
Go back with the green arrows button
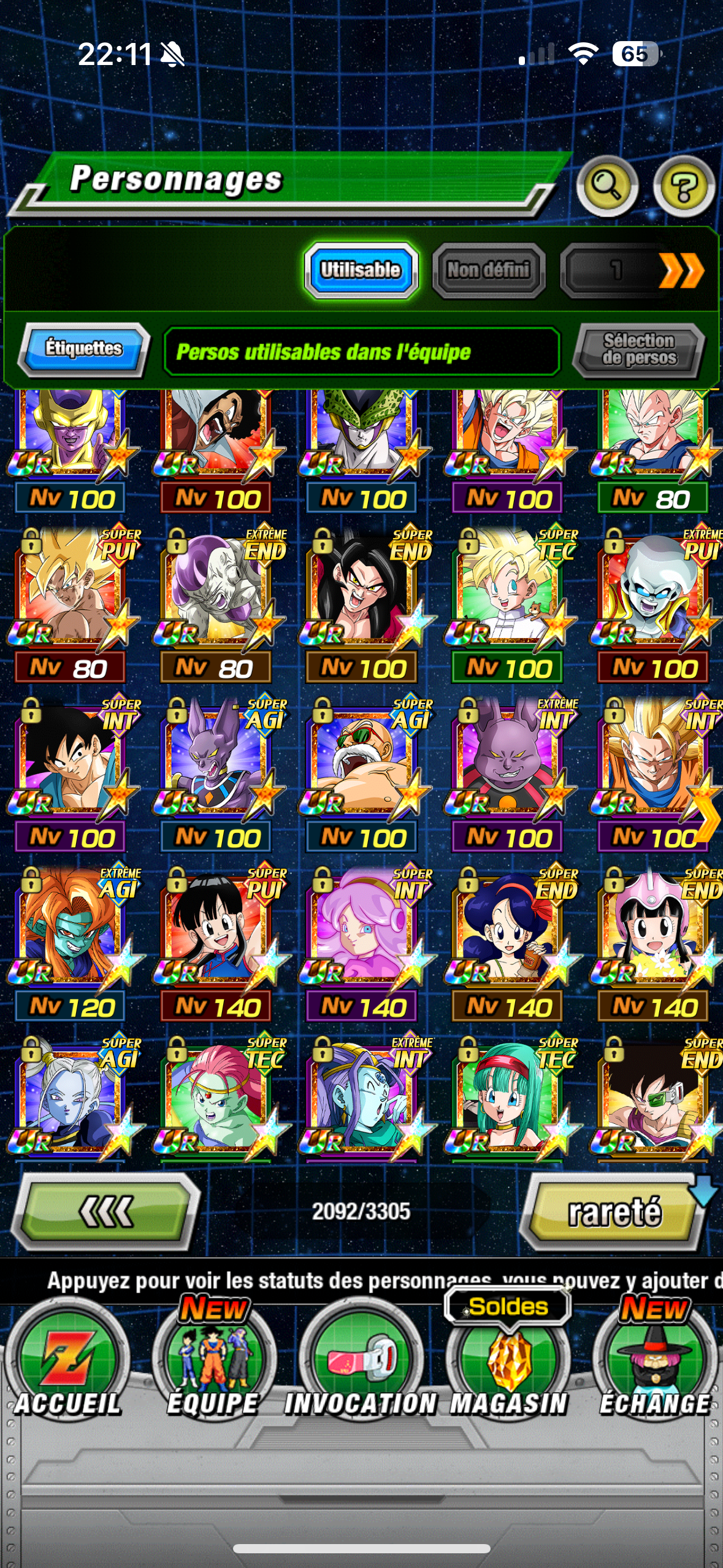point(106,1212)
